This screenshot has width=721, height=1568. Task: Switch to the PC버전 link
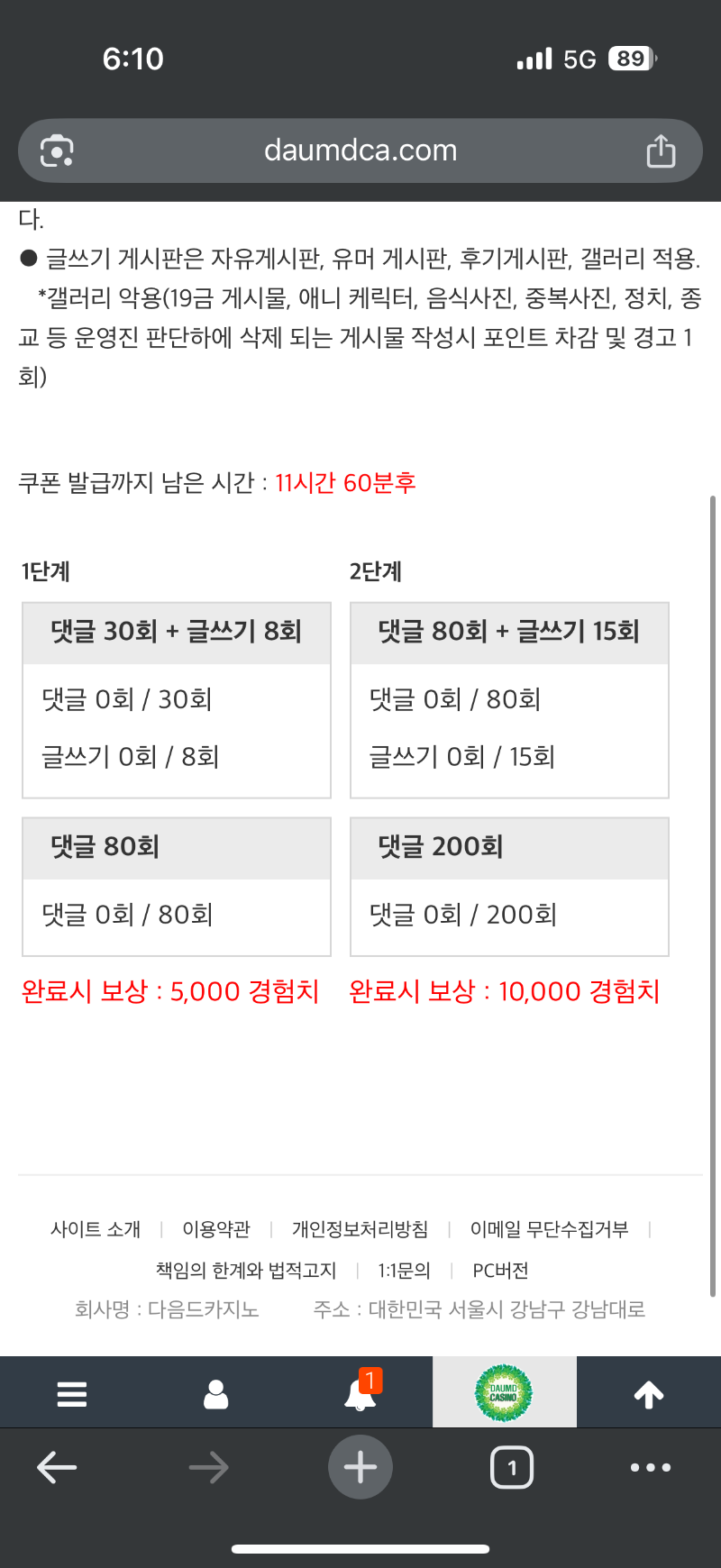click(500, 1271)
